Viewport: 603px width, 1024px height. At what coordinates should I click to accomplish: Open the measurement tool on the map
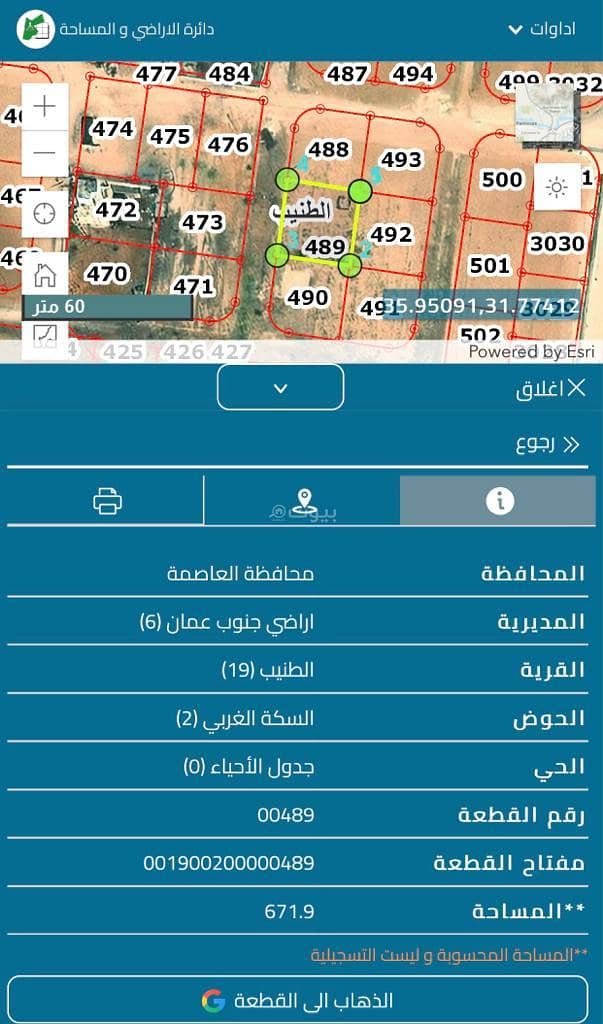coord(45,340)
